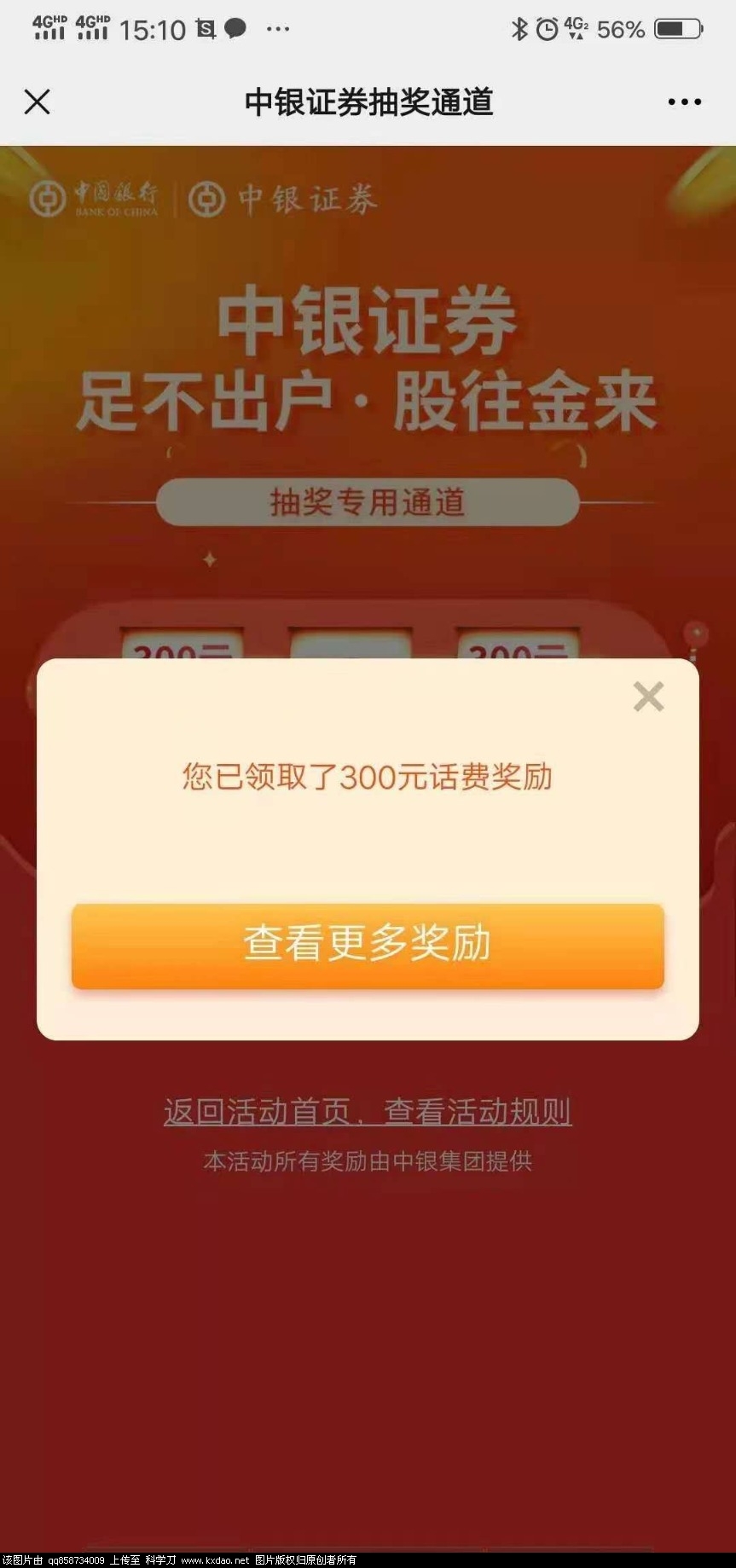Open 返回活动首页，查看活动规则 link
The image size is (736, 1568).
(368, 1110)
